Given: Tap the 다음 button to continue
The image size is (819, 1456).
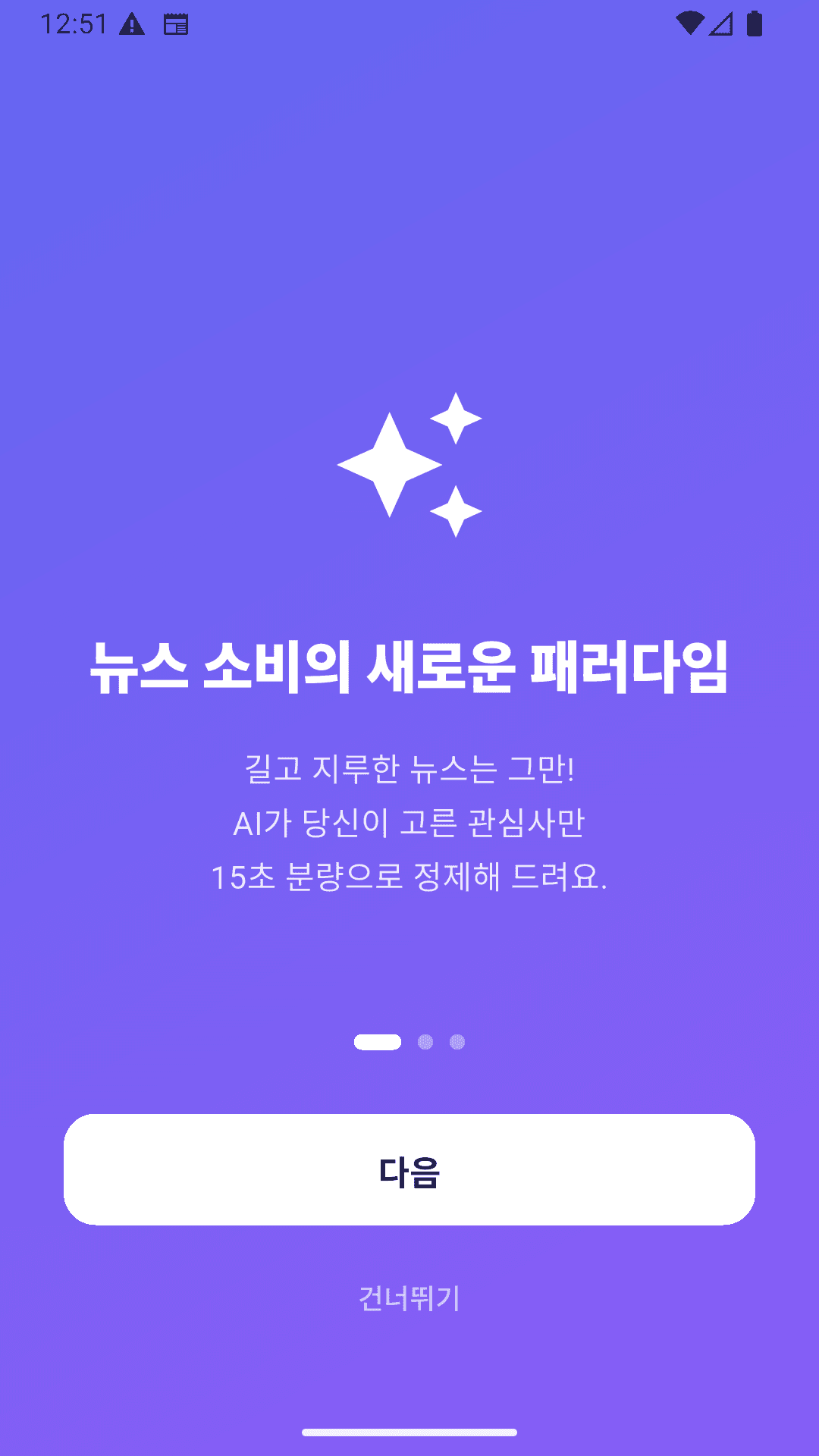Looking at the screenshot, I should [x=409, y=1169].
